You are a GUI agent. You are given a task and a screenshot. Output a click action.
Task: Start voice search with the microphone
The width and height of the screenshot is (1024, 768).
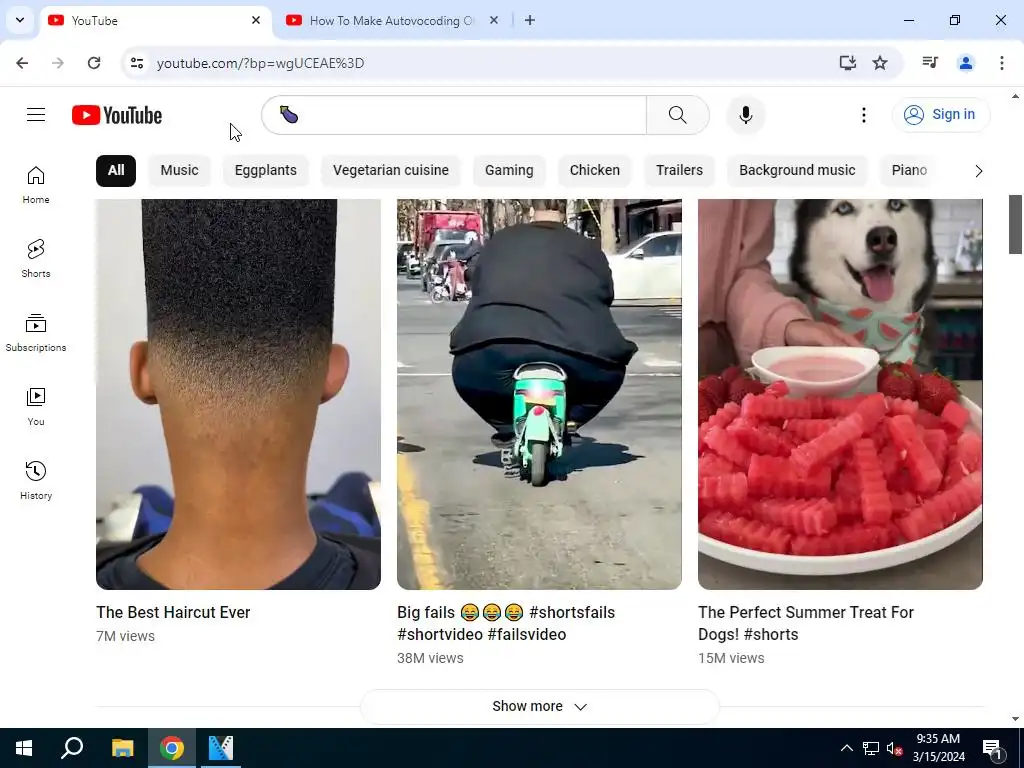coord(745,115)
